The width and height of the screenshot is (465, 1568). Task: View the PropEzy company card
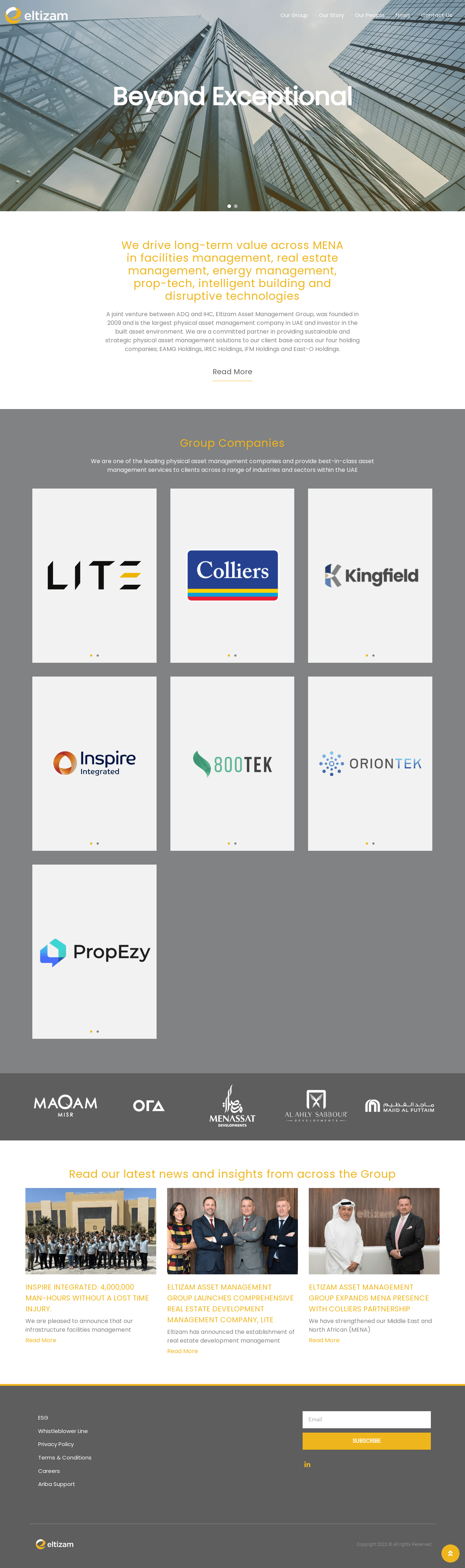click(x=94, y=951)
